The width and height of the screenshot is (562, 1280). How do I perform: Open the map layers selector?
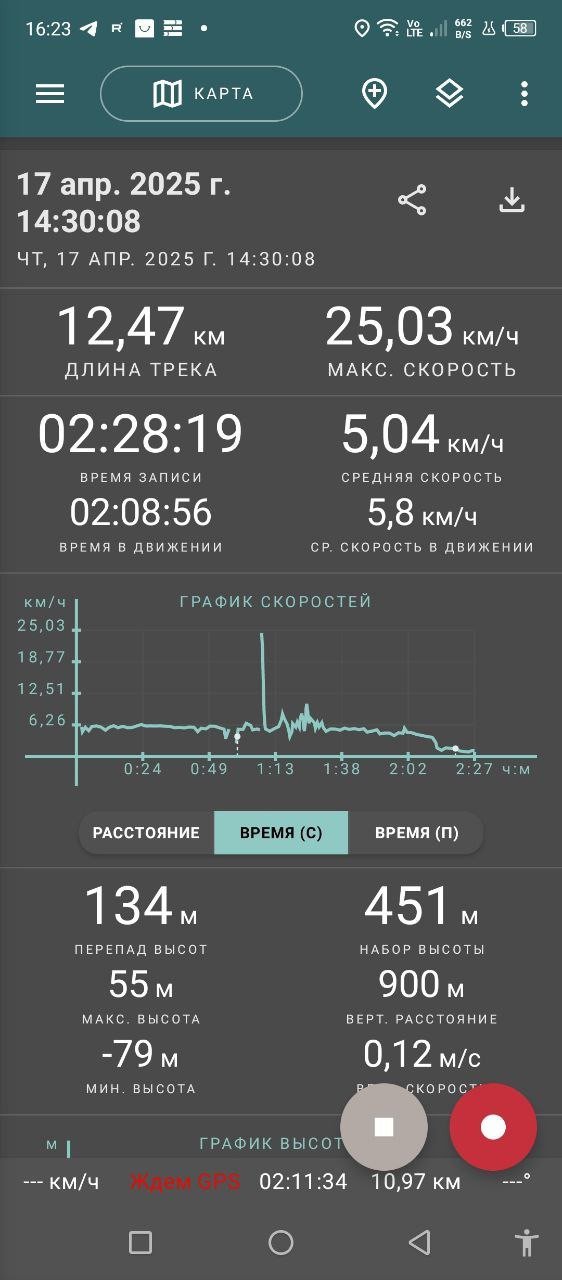[x=449, y=94]
